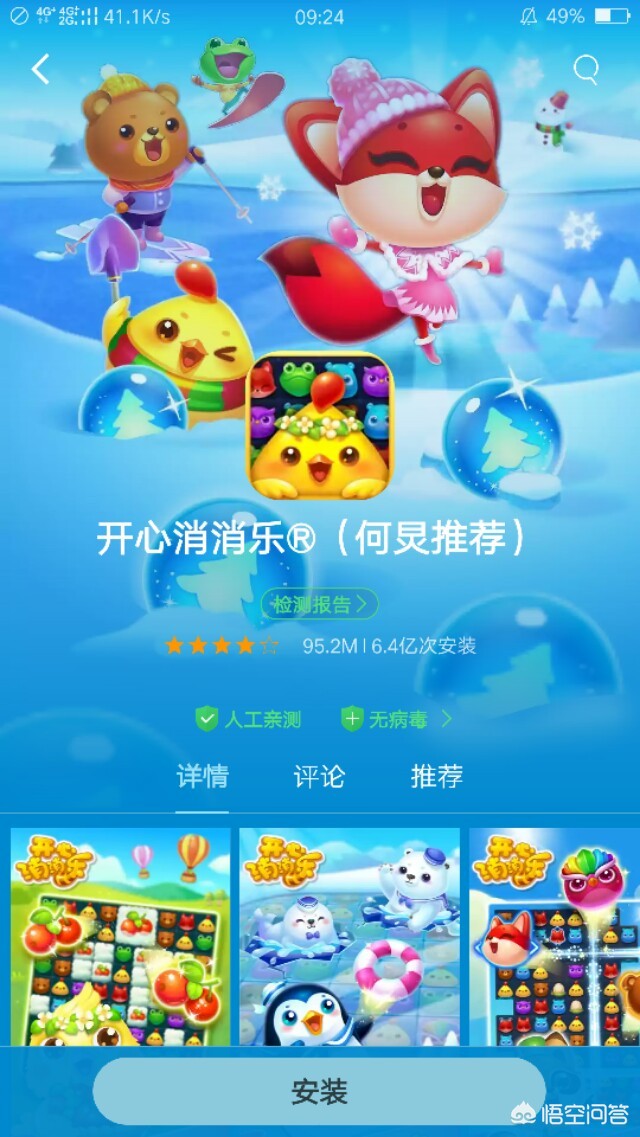Screen dimensions: 640x1137
Task: Open search from the magnifier icon
Action: (585, 68)
